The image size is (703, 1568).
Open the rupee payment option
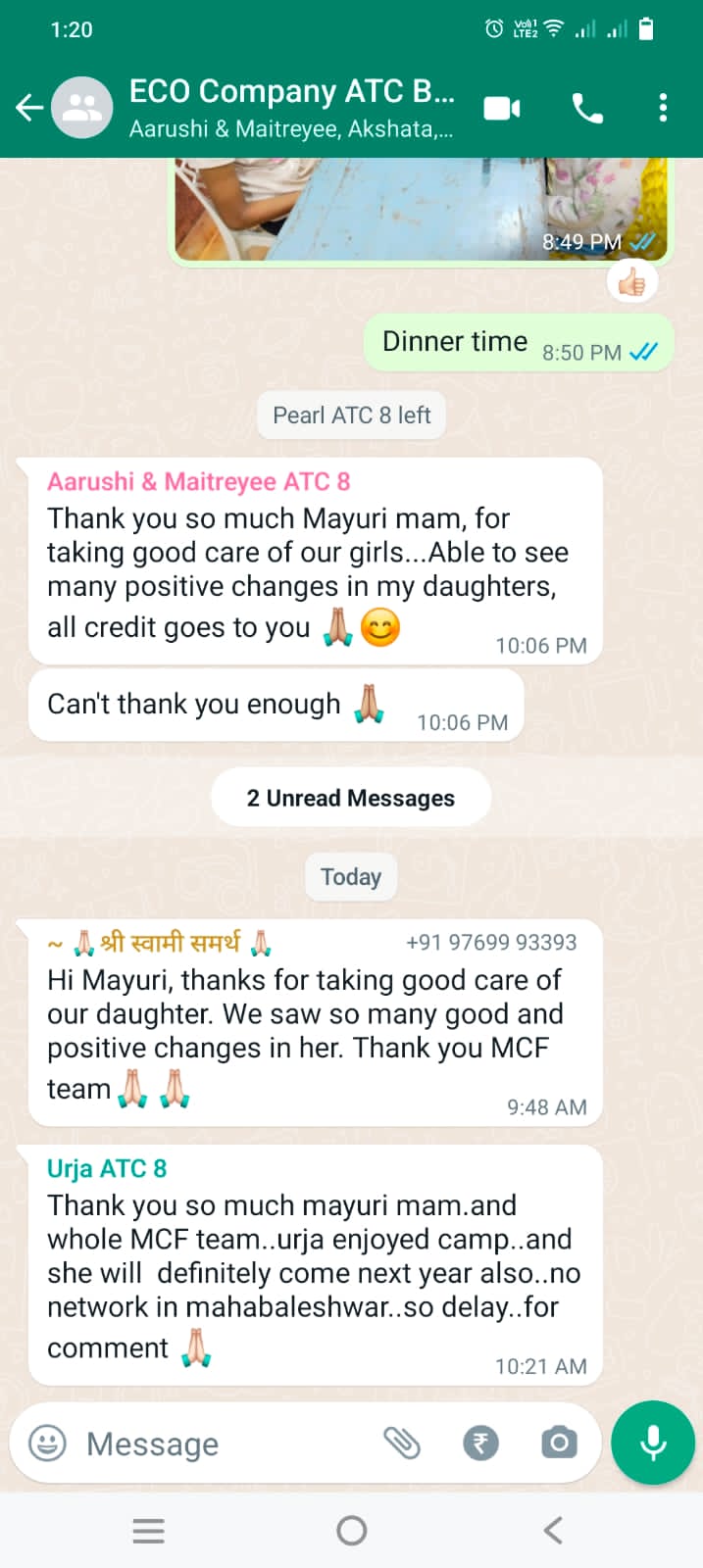point(480,1444)
